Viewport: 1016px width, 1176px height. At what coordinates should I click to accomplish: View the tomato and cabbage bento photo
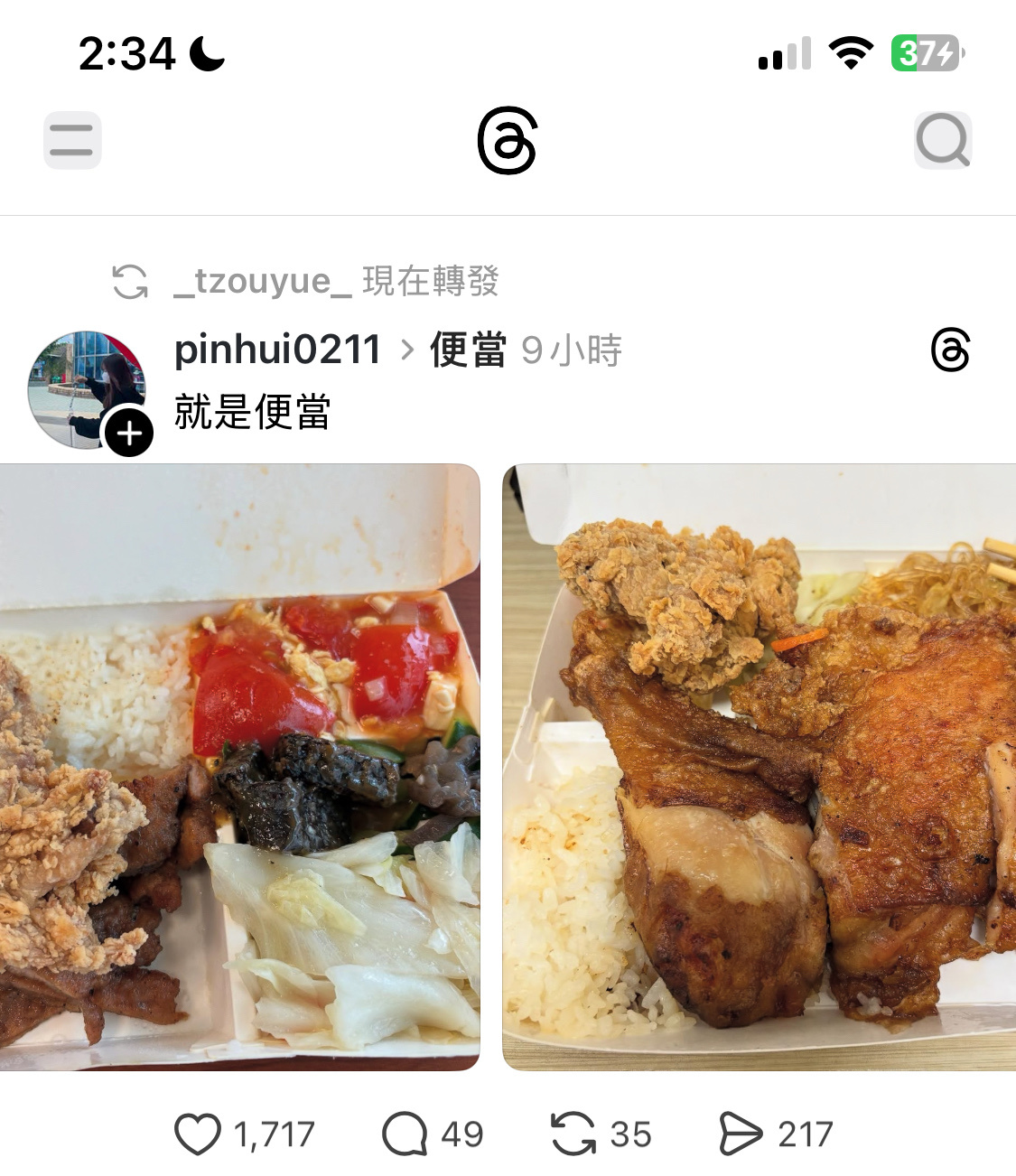[239, 768]
